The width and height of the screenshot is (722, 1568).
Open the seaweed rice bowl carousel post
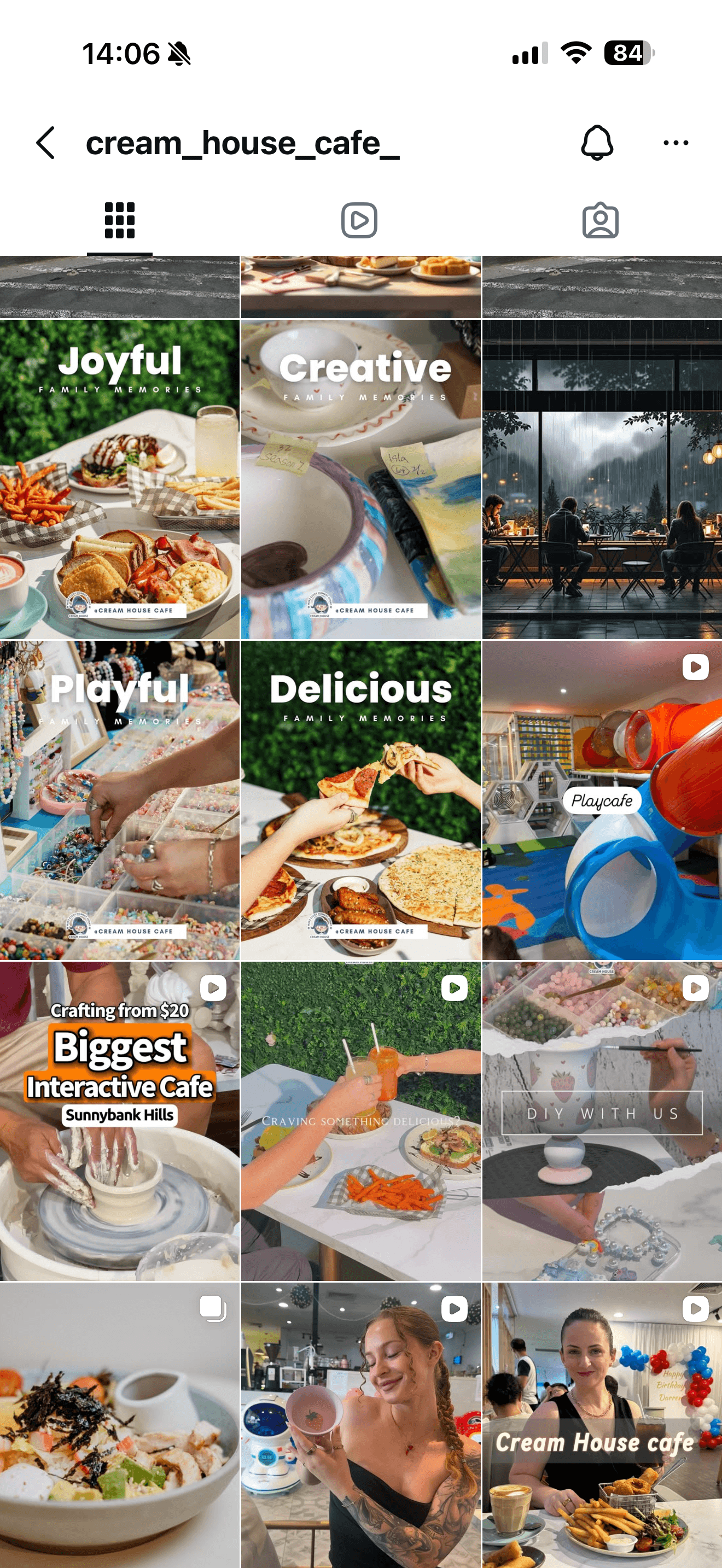click(119, 1425)
